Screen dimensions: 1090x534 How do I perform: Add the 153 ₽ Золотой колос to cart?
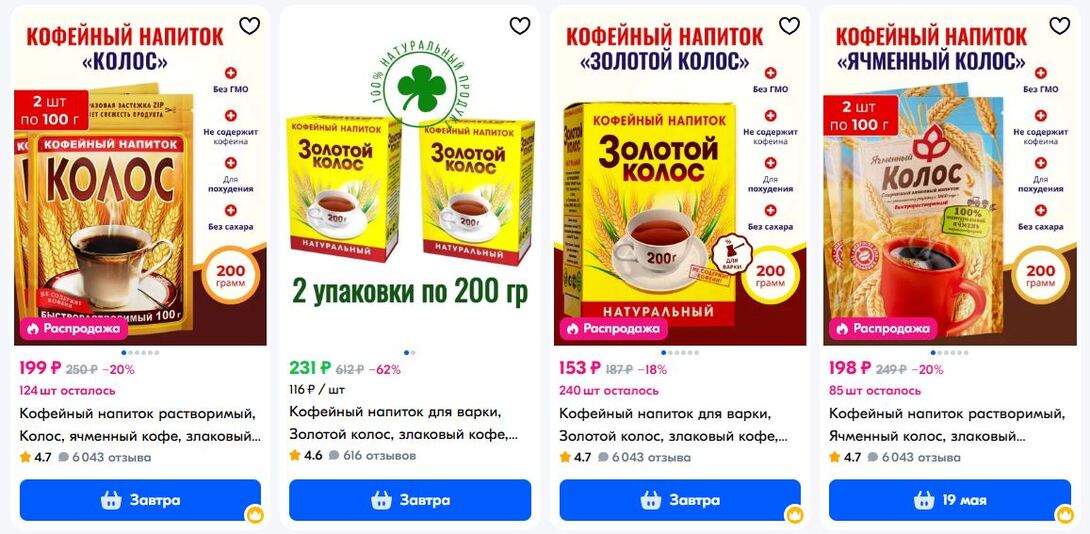pyautogui.click(x=680, y=500)
